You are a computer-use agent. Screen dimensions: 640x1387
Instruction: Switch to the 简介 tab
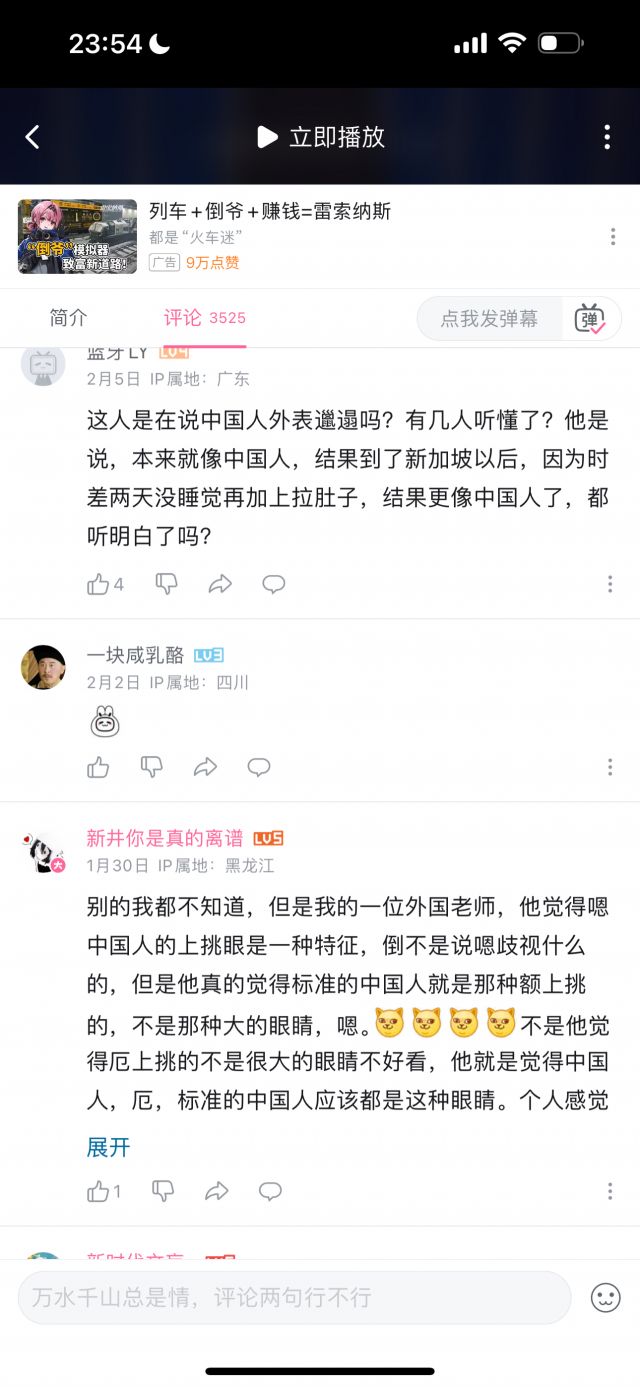[x=68, y=318]
